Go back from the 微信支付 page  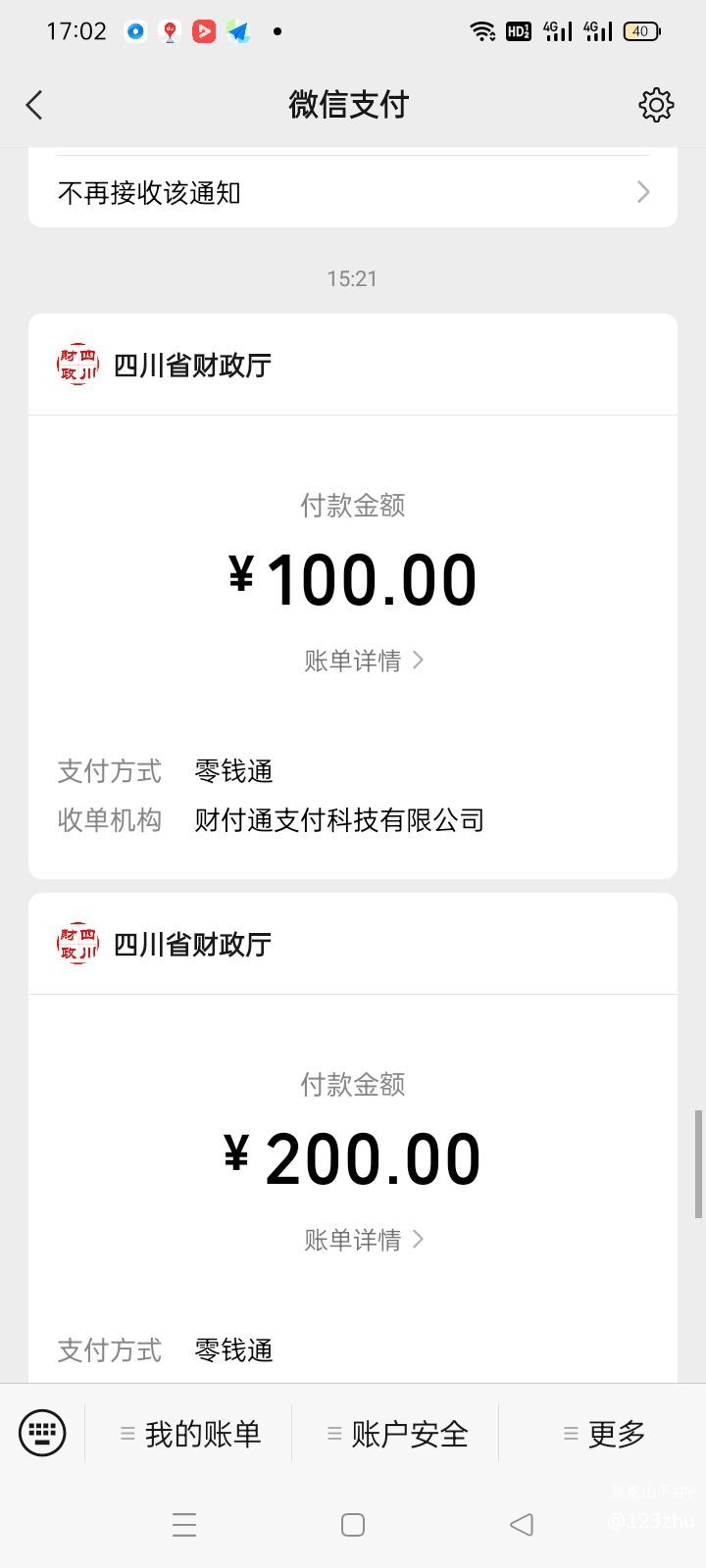(35, 105)
